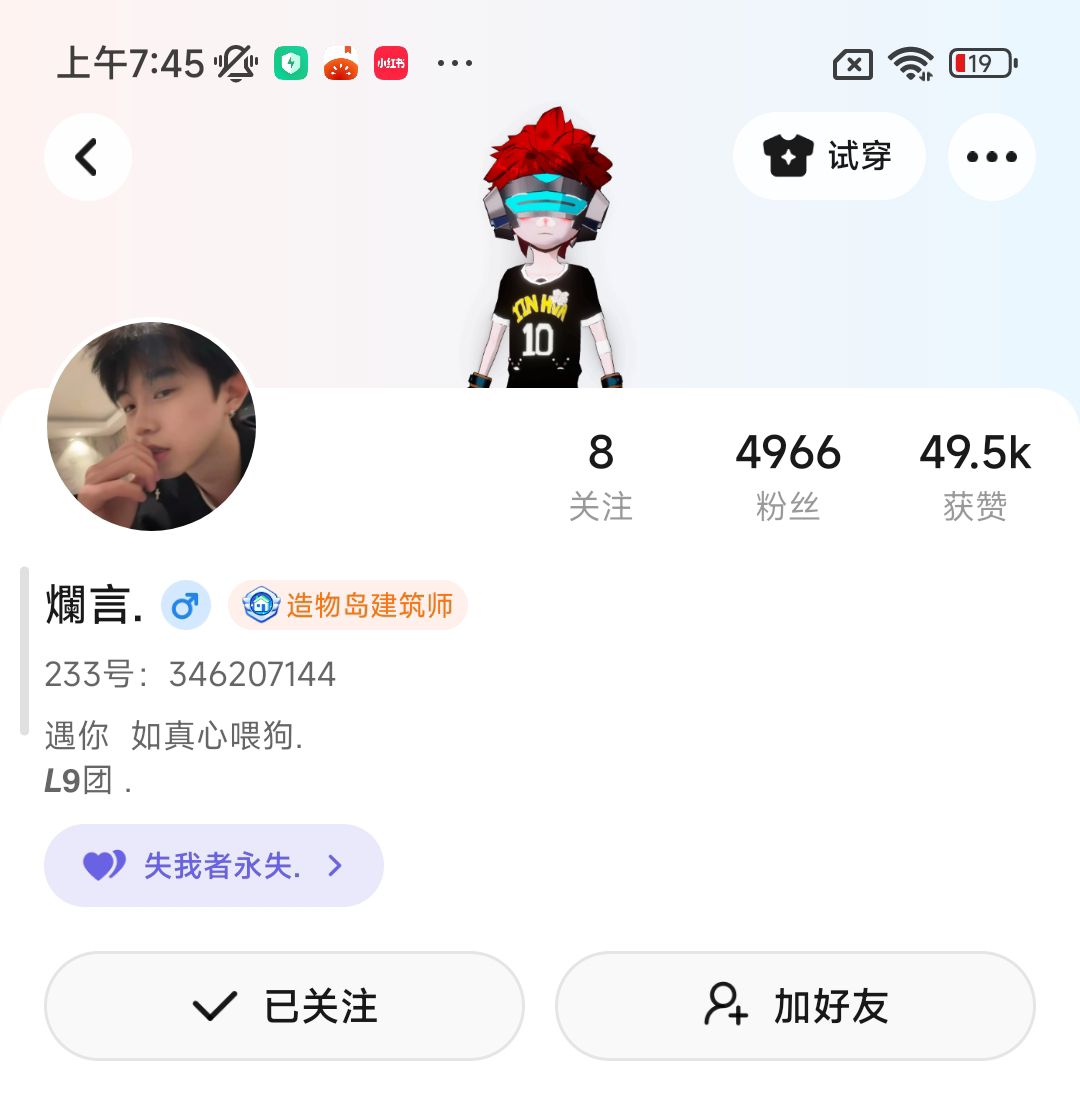
Task: View the 关注 following list
Action: 600,476
